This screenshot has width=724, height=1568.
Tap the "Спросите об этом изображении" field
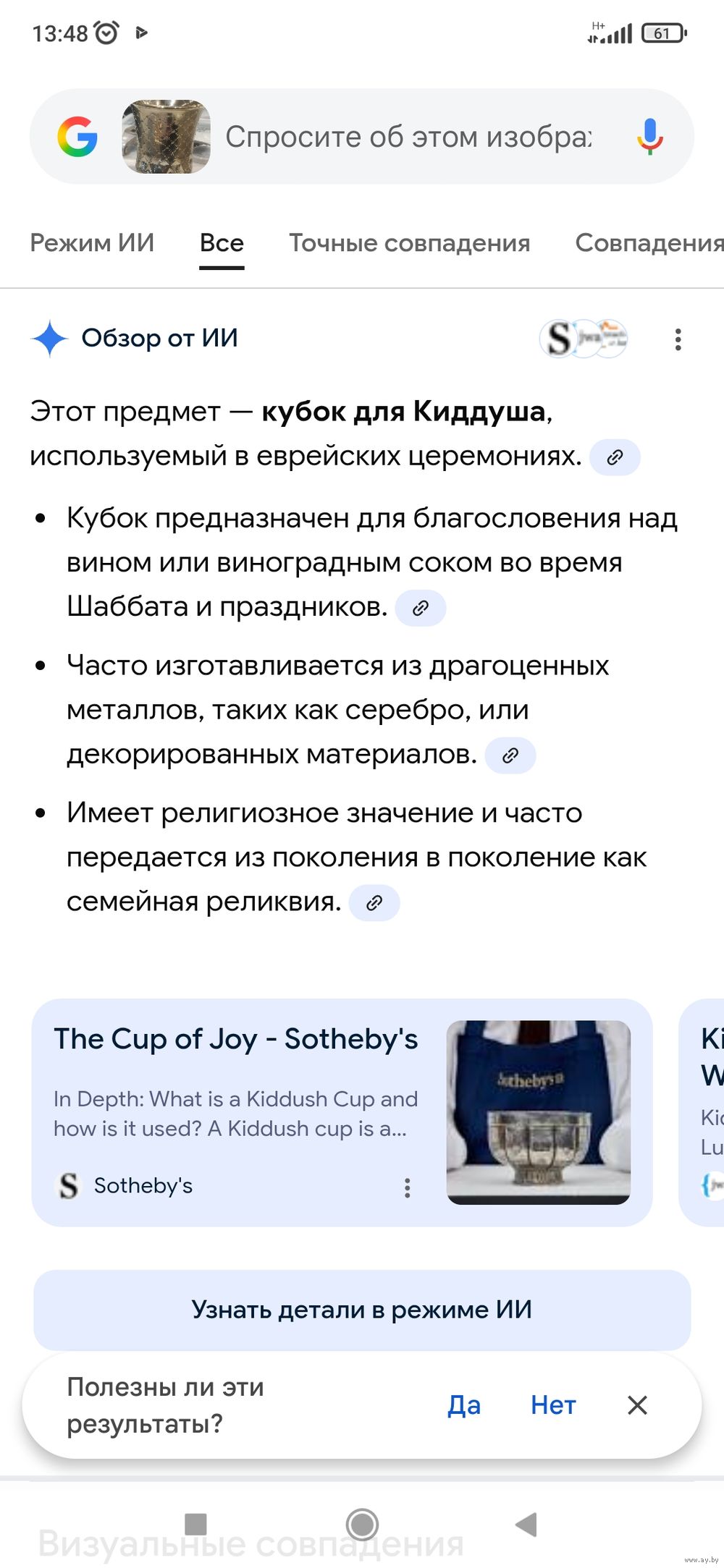tap(408, 136)
